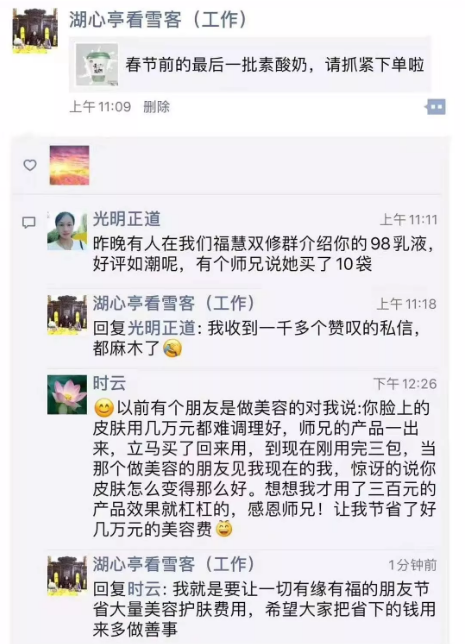Open 光明正道's profile name in comments

(127, 219)
